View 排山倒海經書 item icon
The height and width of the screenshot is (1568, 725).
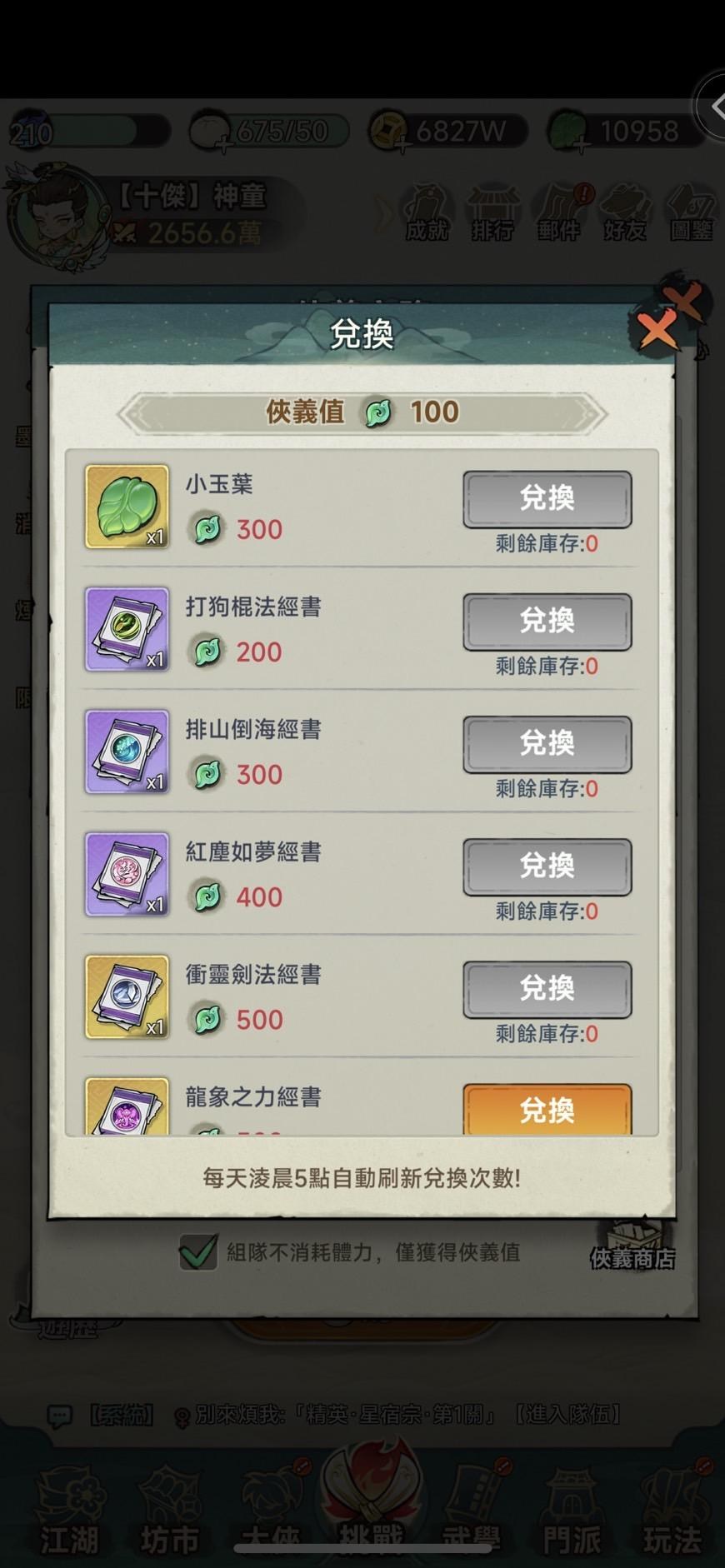[127, 752]
